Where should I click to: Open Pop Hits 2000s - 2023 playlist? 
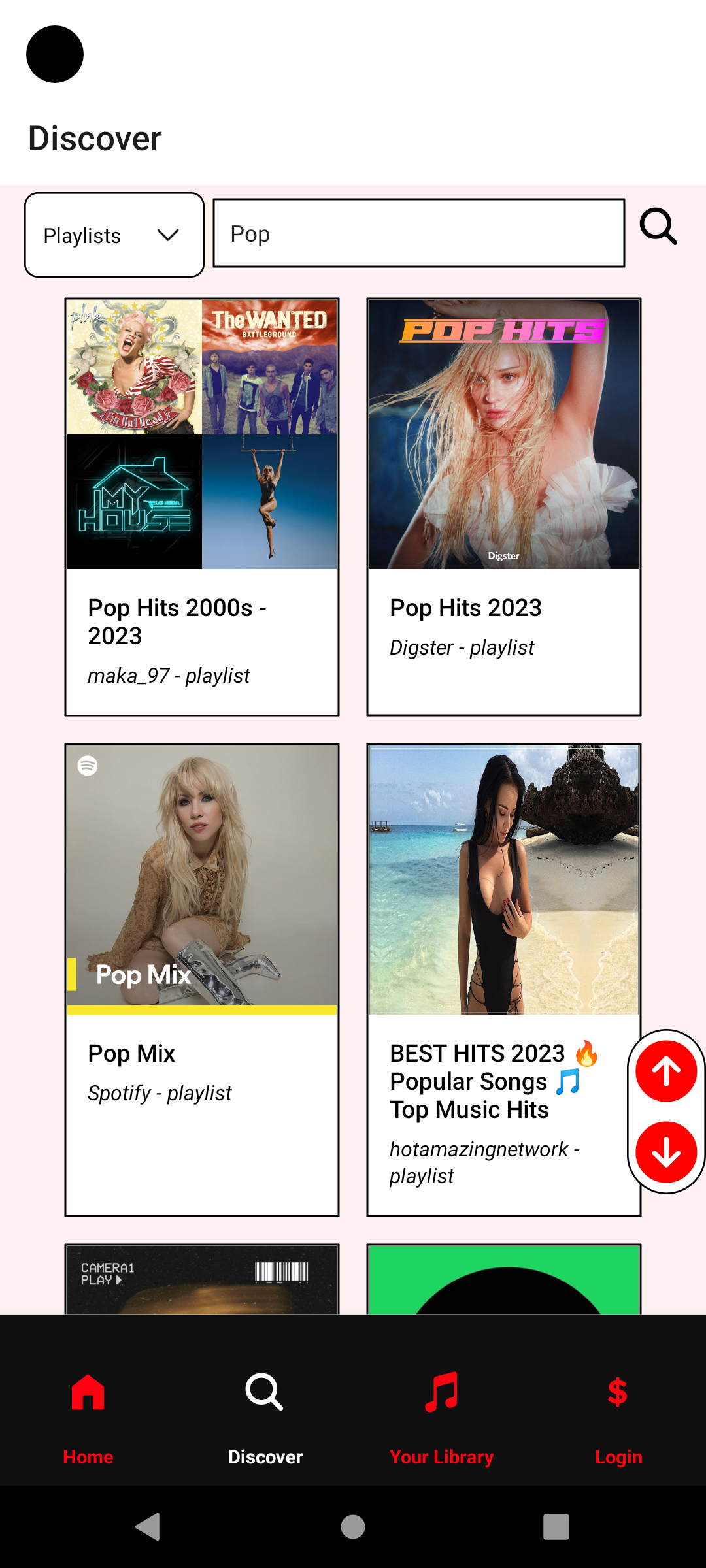tap(202, 507)
